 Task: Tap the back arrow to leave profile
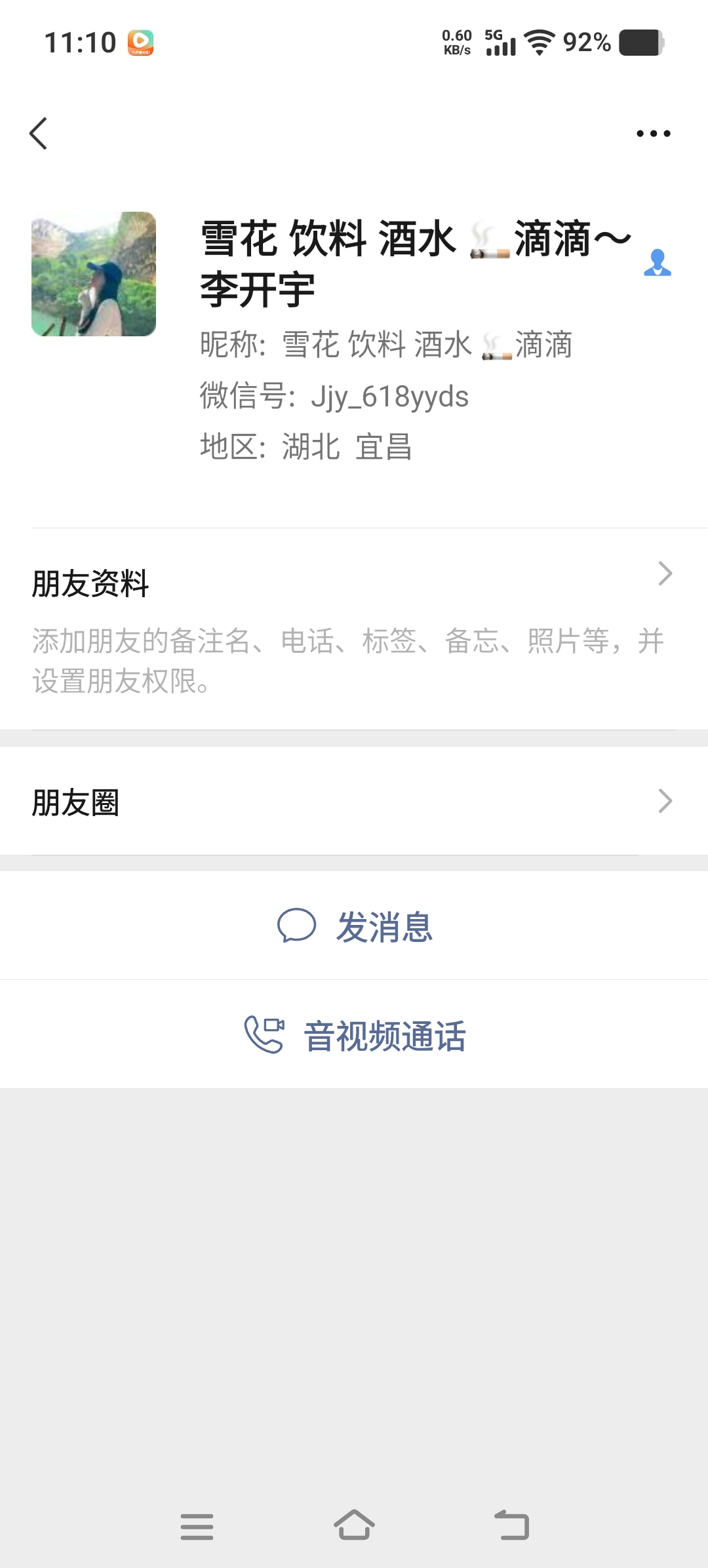(37, 133)
